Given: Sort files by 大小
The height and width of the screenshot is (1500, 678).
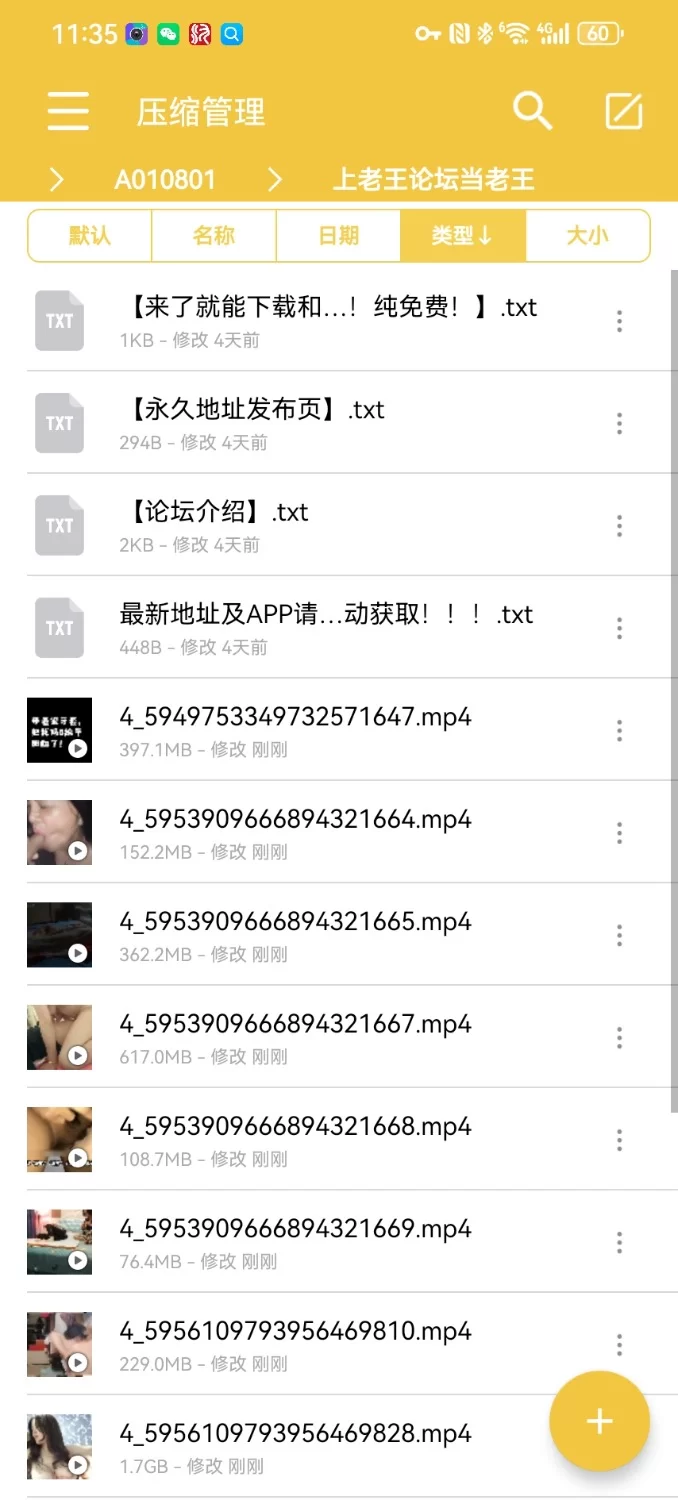Looking at the screenshot, I should (x=587, y=236).
